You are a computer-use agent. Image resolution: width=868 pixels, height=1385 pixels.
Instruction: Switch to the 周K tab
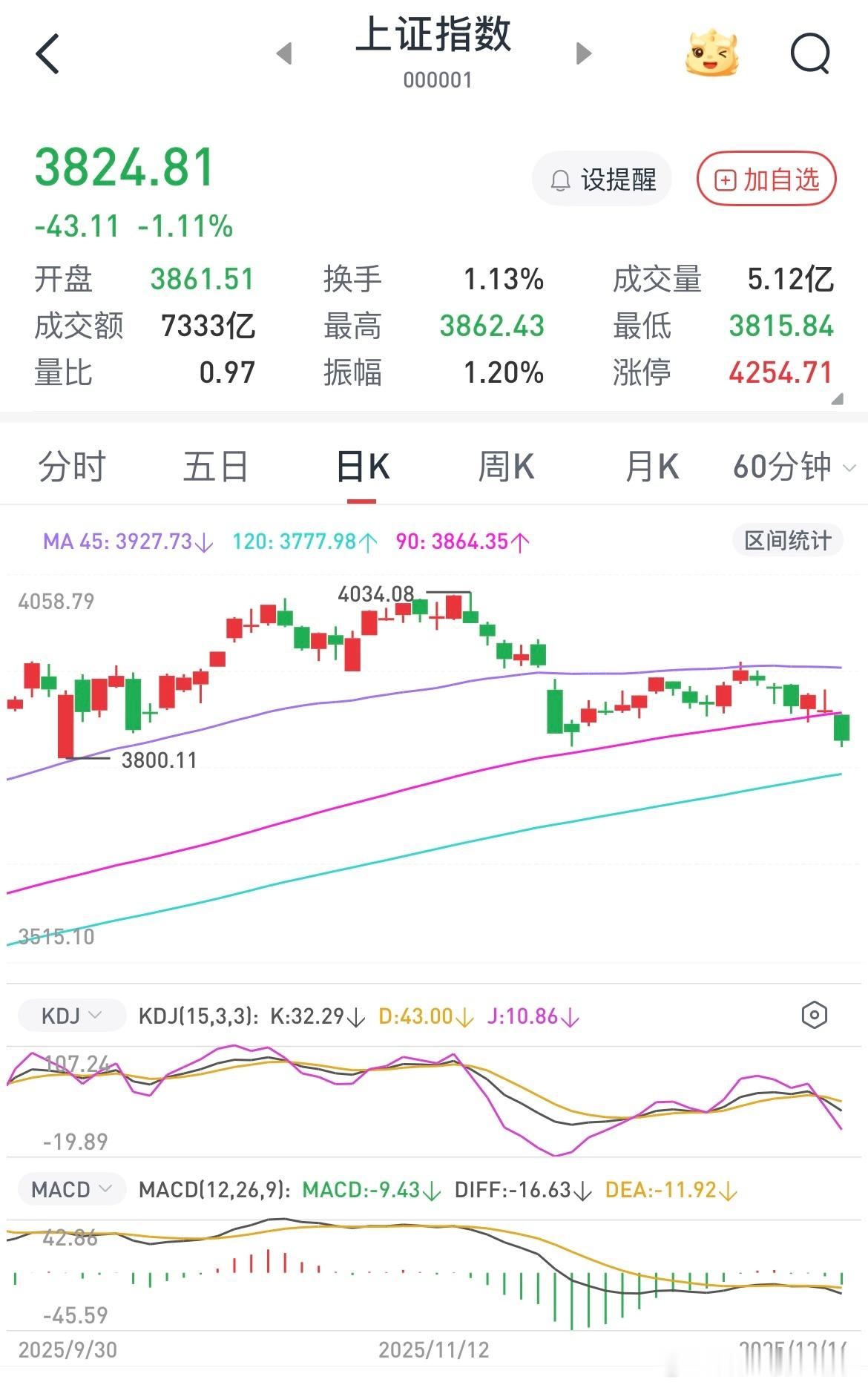point(506,467)
